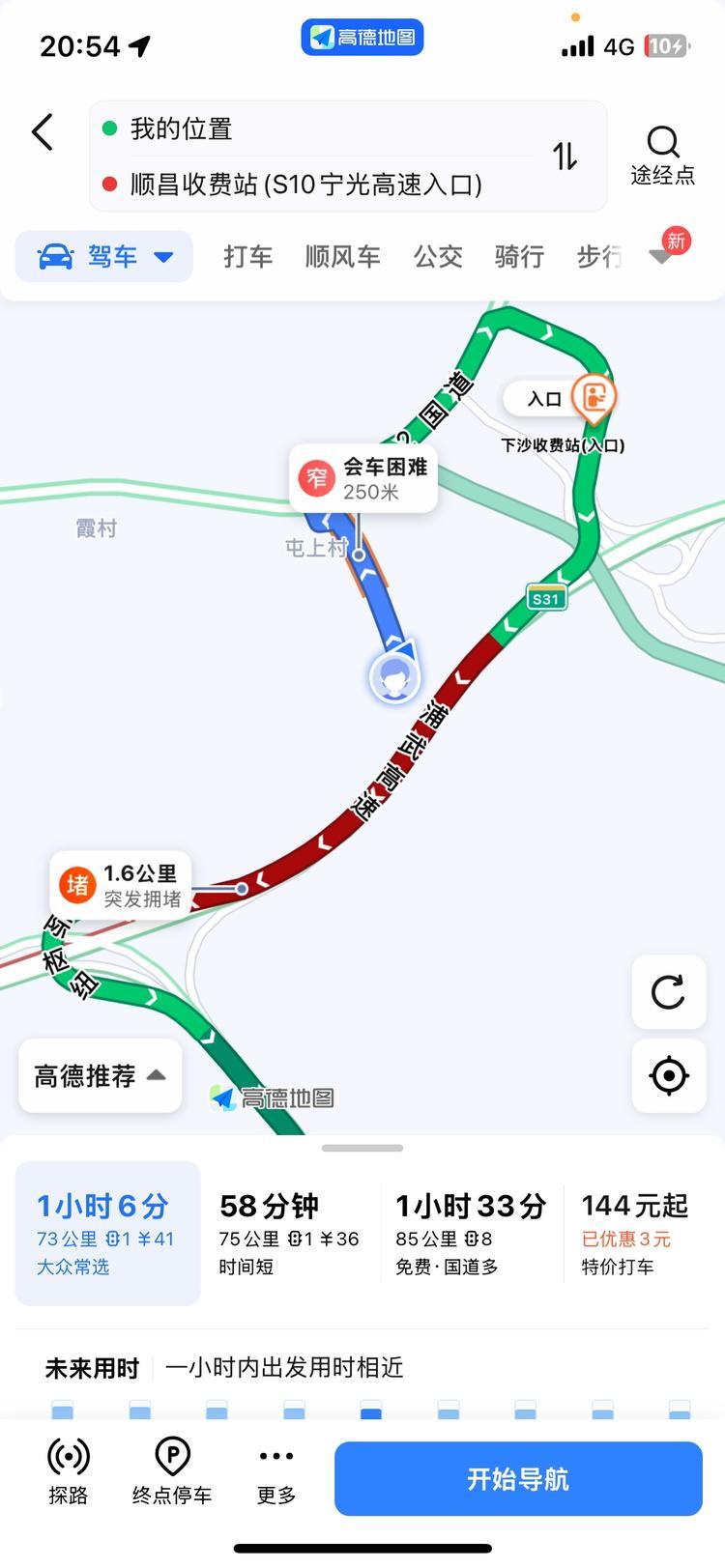Screen dimensions: 725x1568
Task: Start navigation with 开始导航
Action: 518,1479
